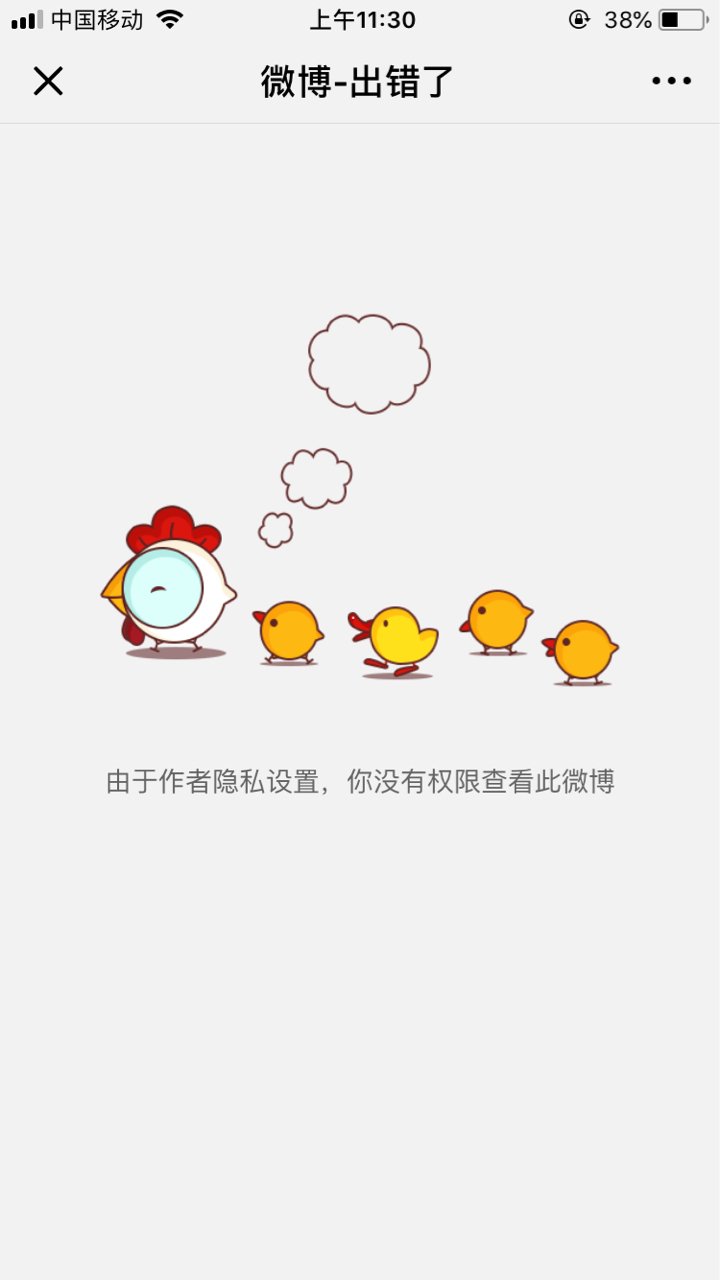
Task: Close the Weibo error page
Action: coord(48,81)
